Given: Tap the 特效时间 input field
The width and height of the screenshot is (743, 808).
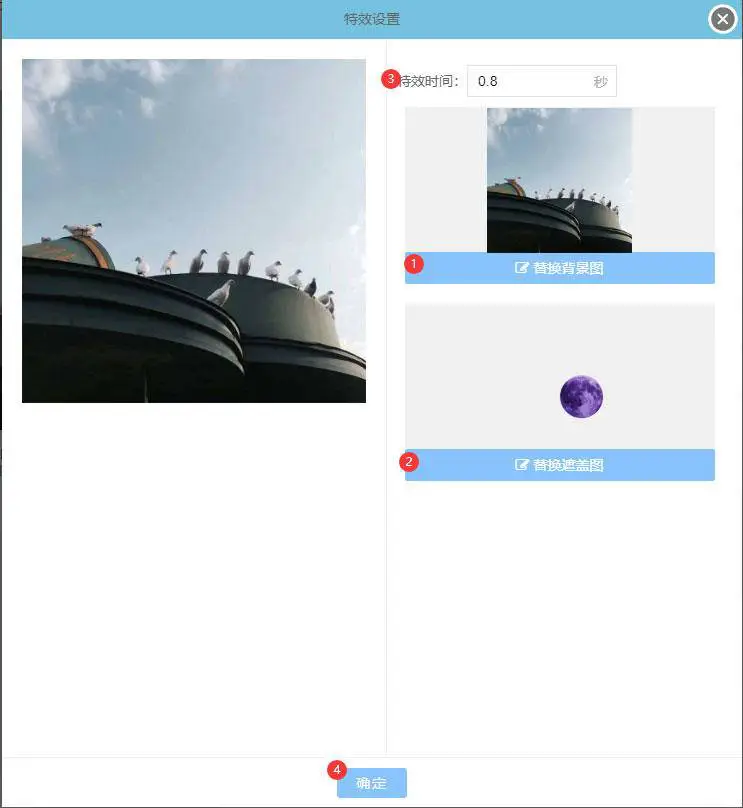Looking at the screenshot, I should pos(530,81).
